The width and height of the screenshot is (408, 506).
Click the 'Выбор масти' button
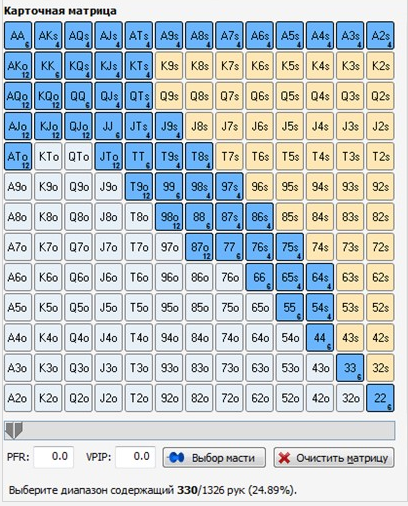click(214, 458)
